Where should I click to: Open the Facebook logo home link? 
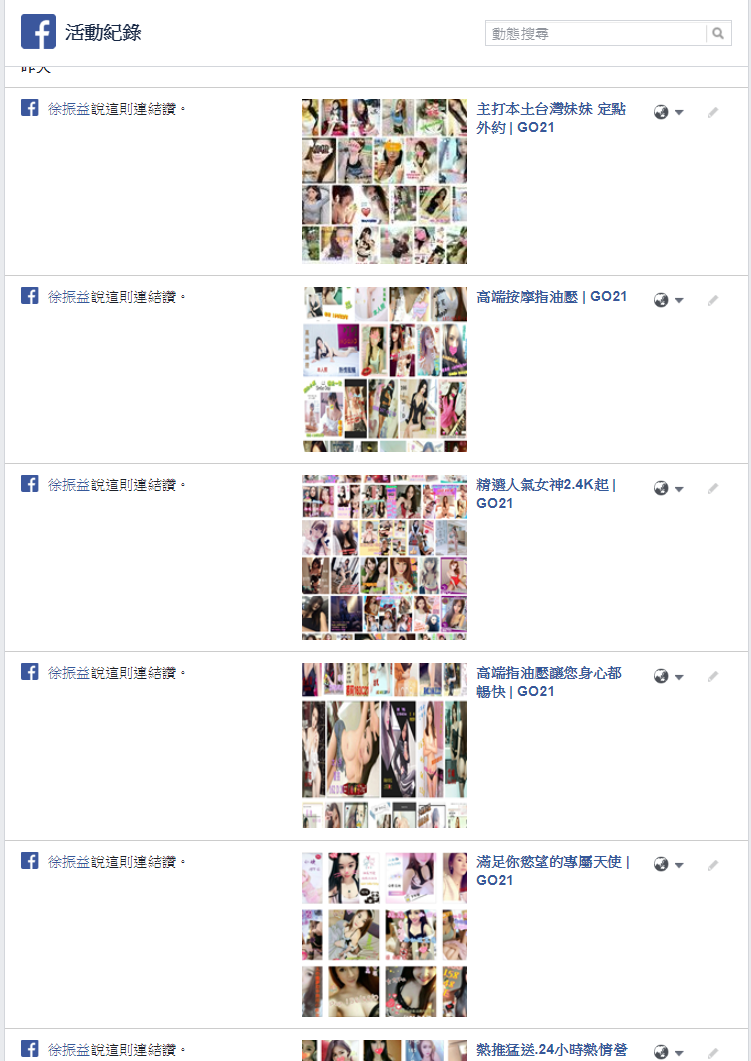38,32
